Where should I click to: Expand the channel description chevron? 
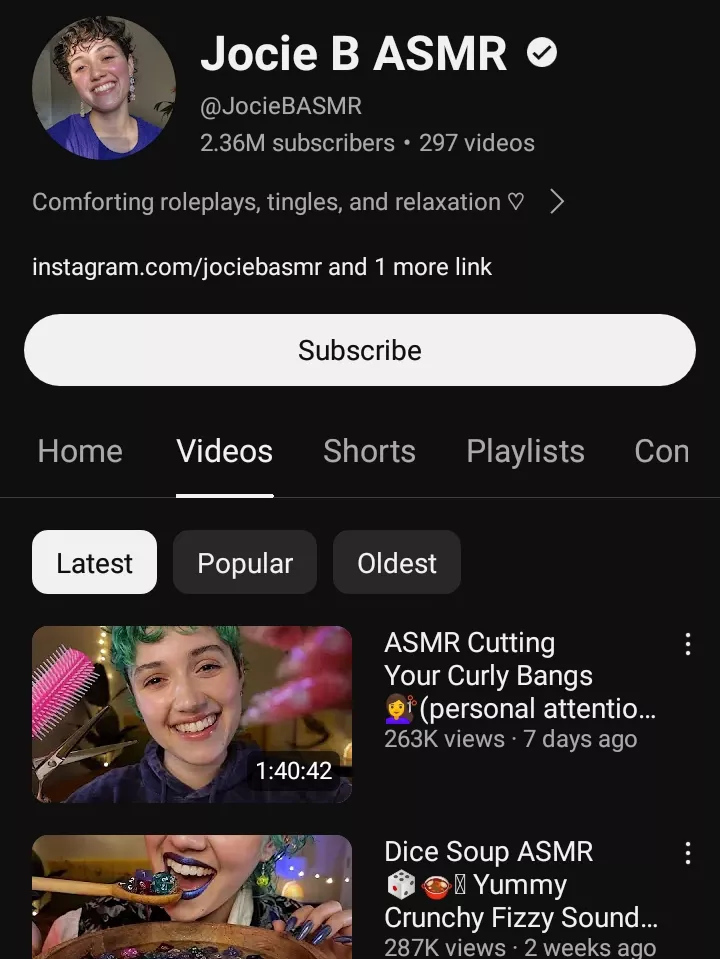point(557,202)
